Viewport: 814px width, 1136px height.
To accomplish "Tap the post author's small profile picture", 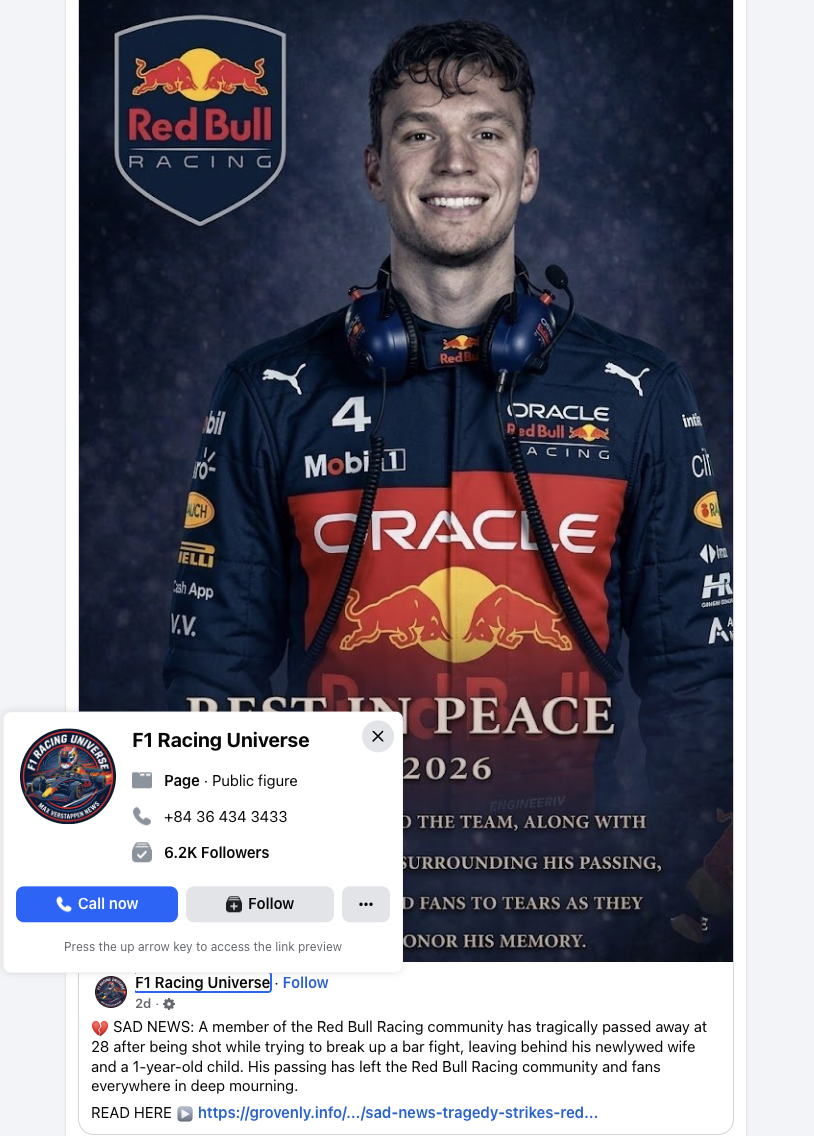I will [111, 992].
